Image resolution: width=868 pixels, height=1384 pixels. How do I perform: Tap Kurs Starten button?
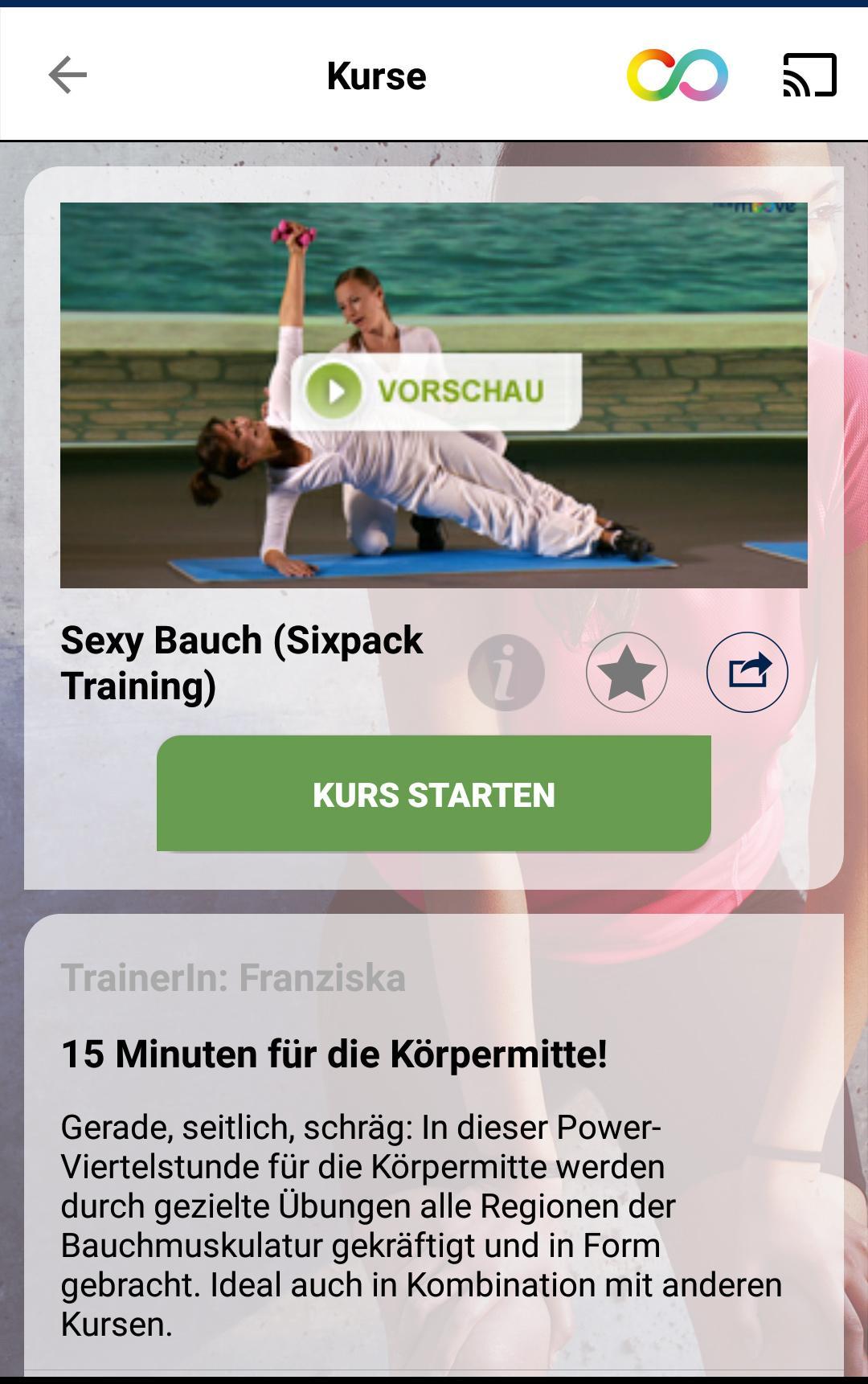click(x=434, y=794)
